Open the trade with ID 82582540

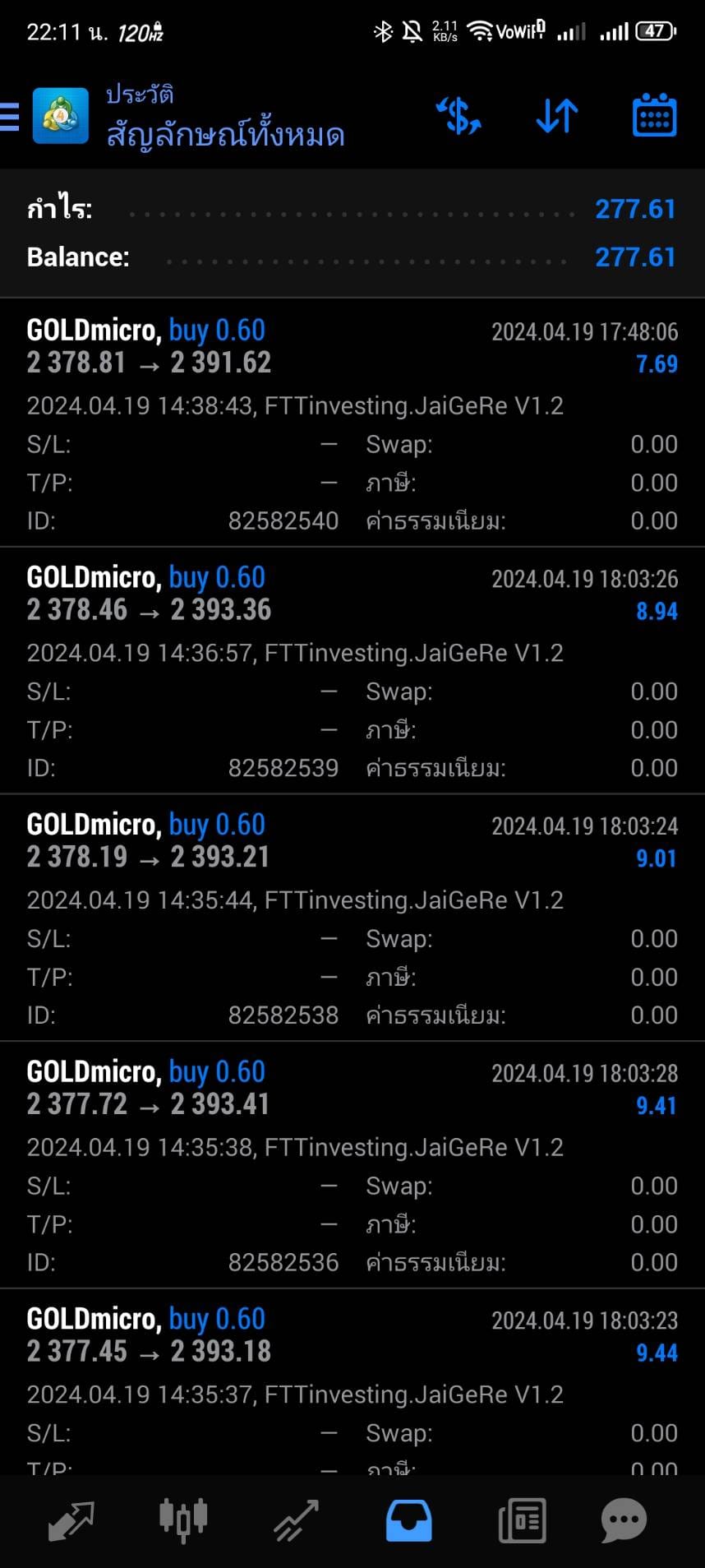point(352,423)
